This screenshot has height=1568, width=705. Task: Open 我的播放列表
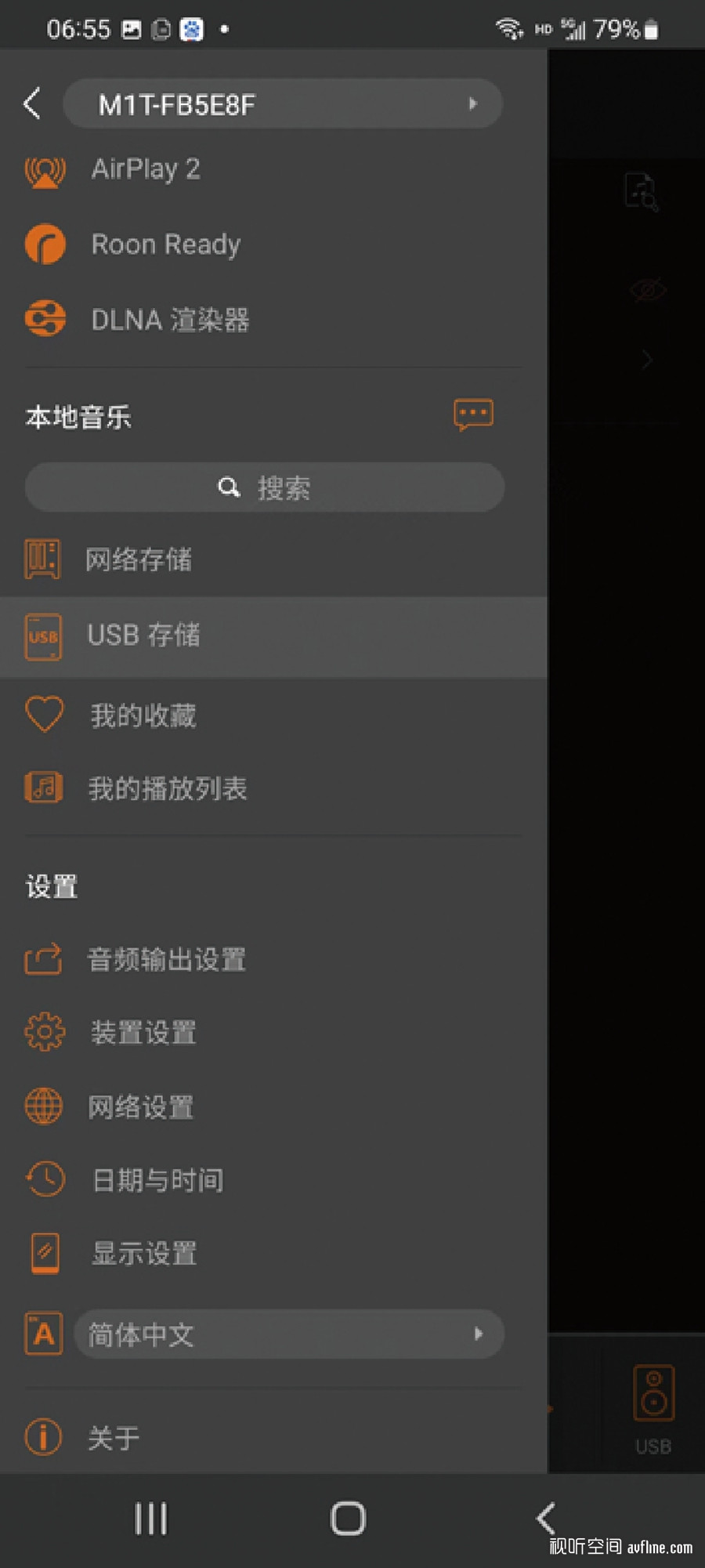[x=273, y=788]
